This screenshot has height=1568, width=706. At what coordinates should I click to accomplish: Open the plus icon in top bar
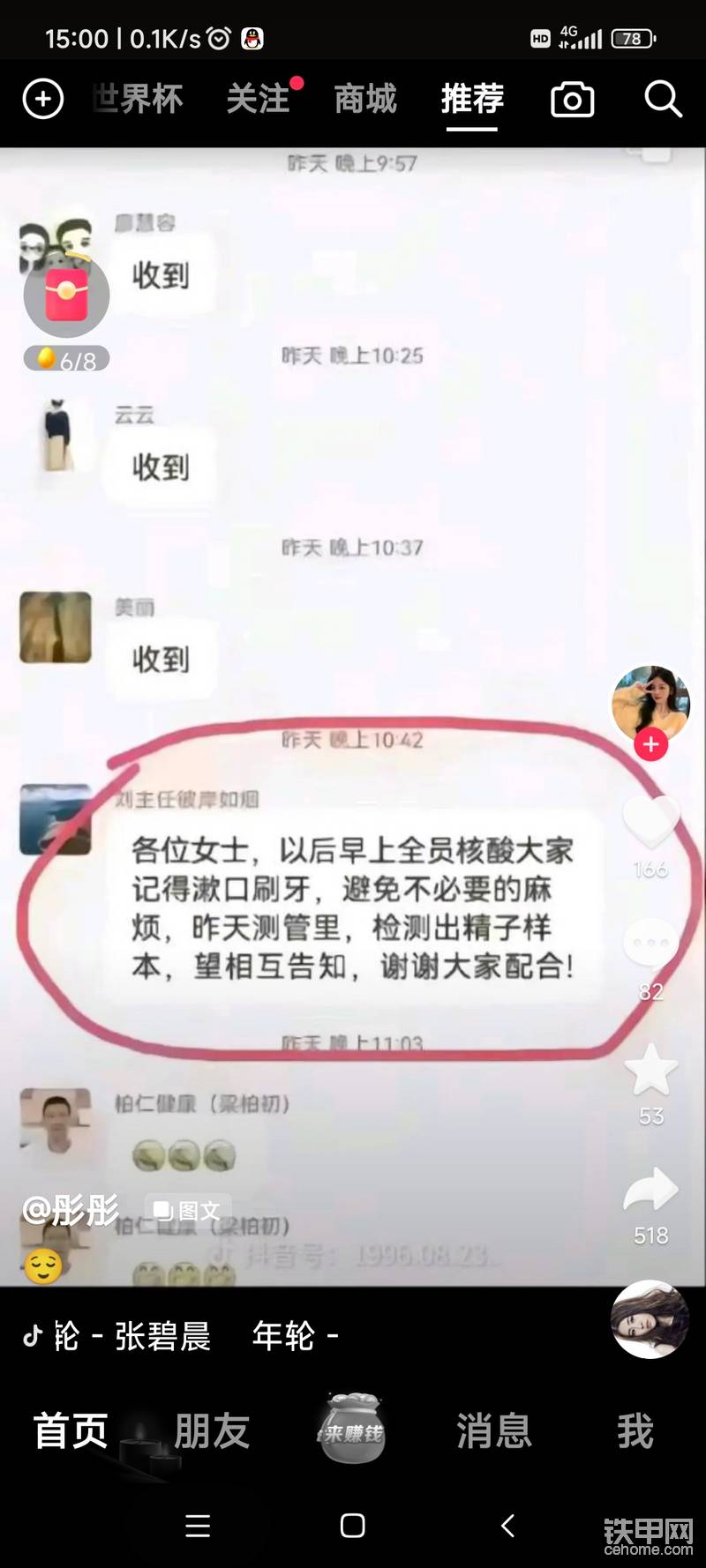[x=43, y=99]
